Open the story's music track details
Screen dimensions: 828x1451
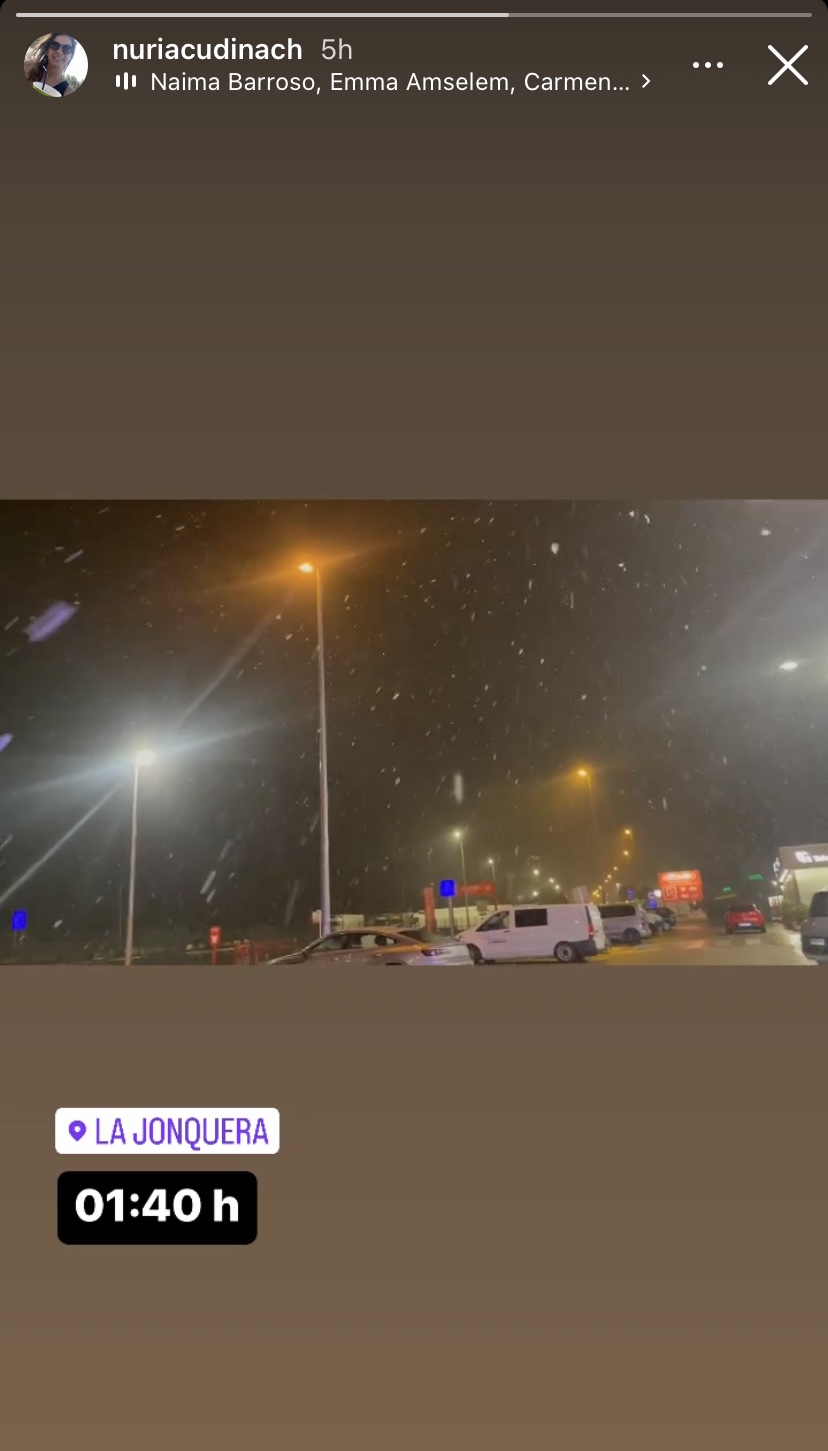388,82
